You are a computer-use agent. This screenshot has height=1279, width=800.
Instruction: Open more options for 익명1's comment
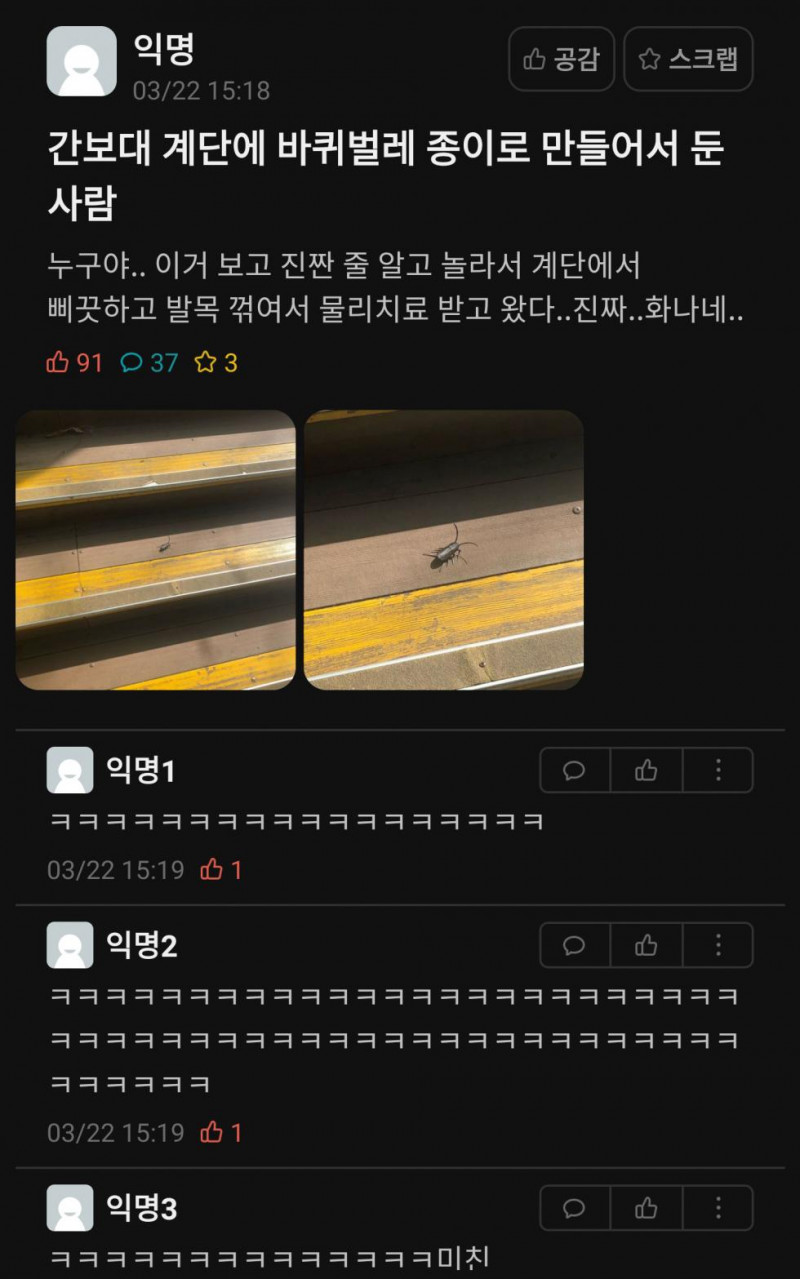coord(718,770)
